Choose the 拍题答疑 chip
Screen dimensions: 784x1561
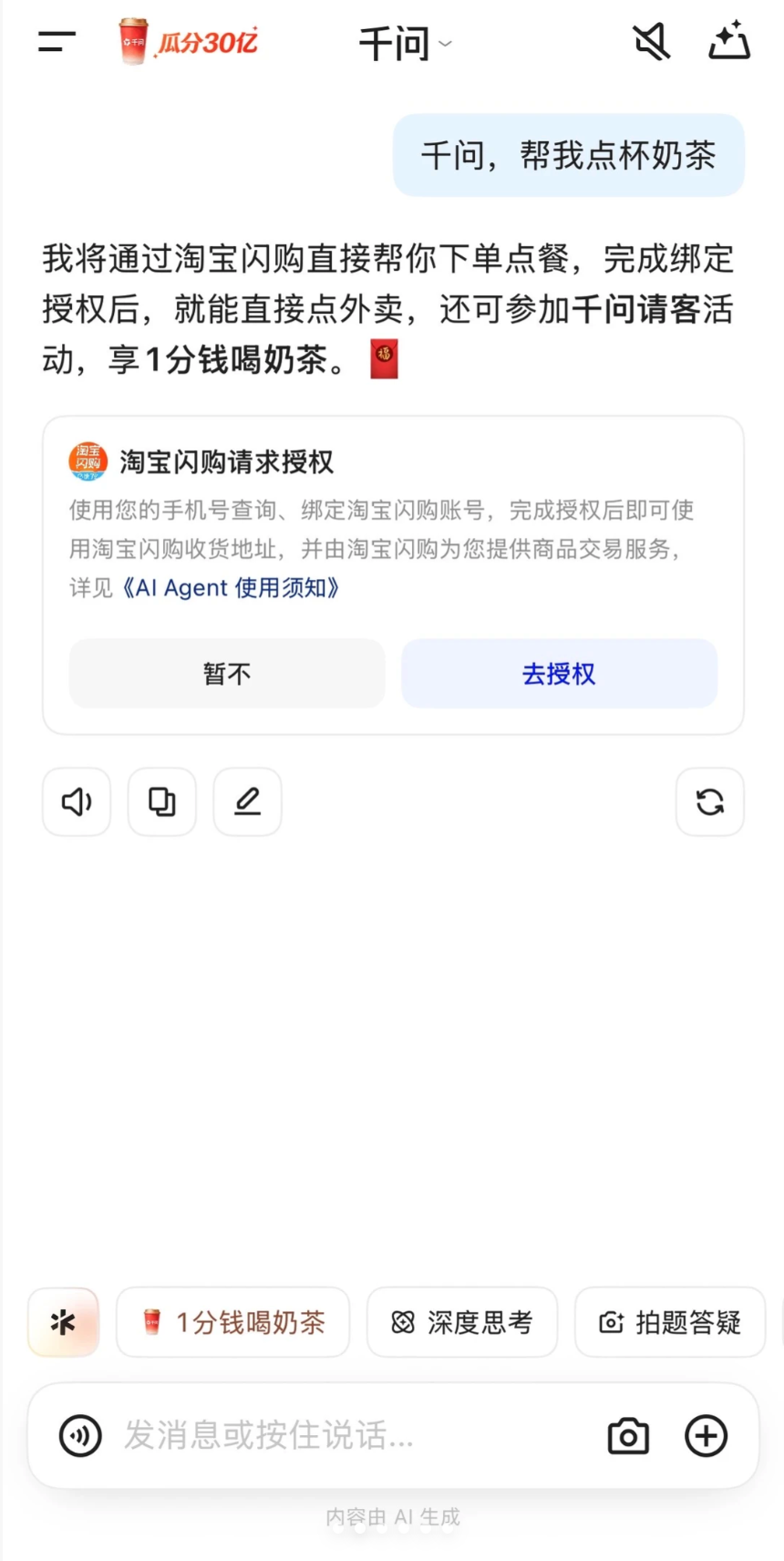click(x=670, y=1322)
